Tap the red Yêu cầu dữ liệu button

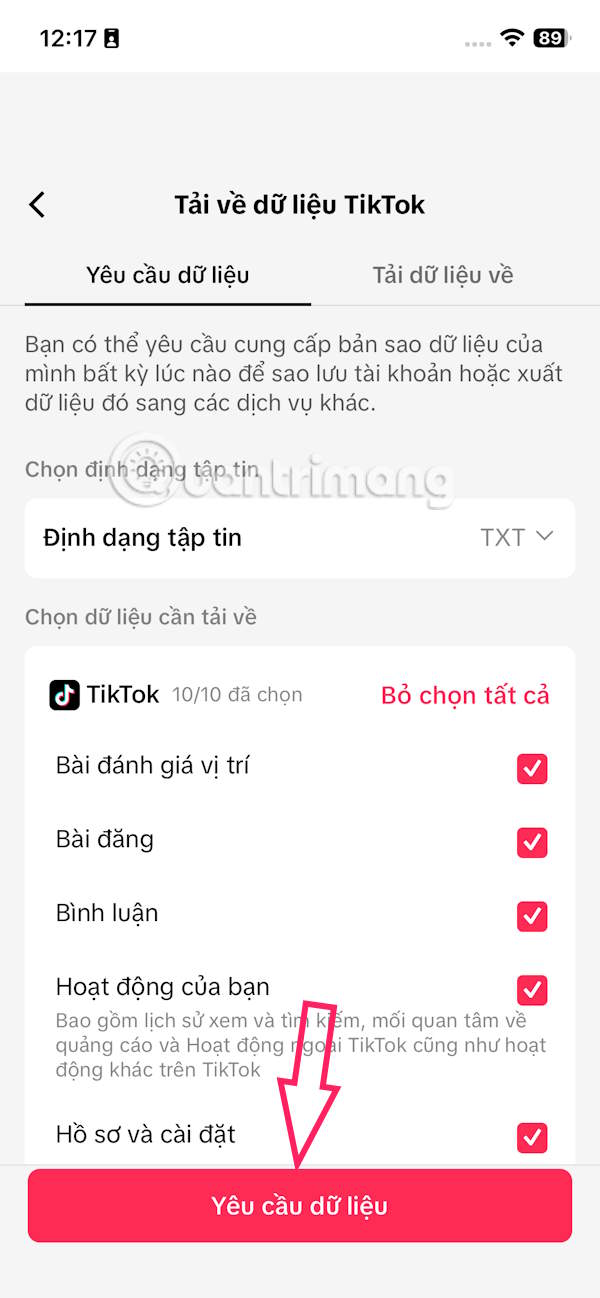300,1206
